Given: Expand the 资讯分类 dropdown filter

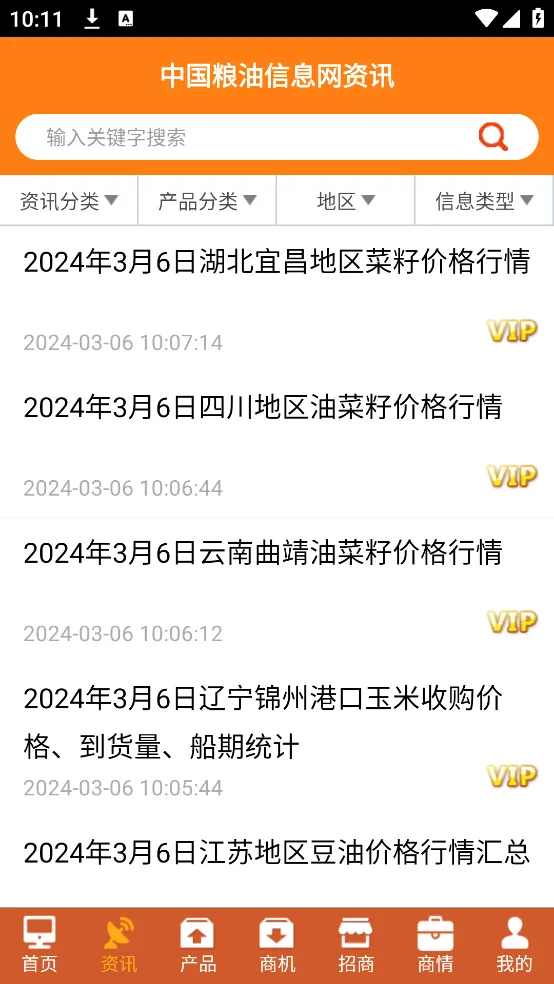Looking at the screenshot, I should click(x=69, y=201).
